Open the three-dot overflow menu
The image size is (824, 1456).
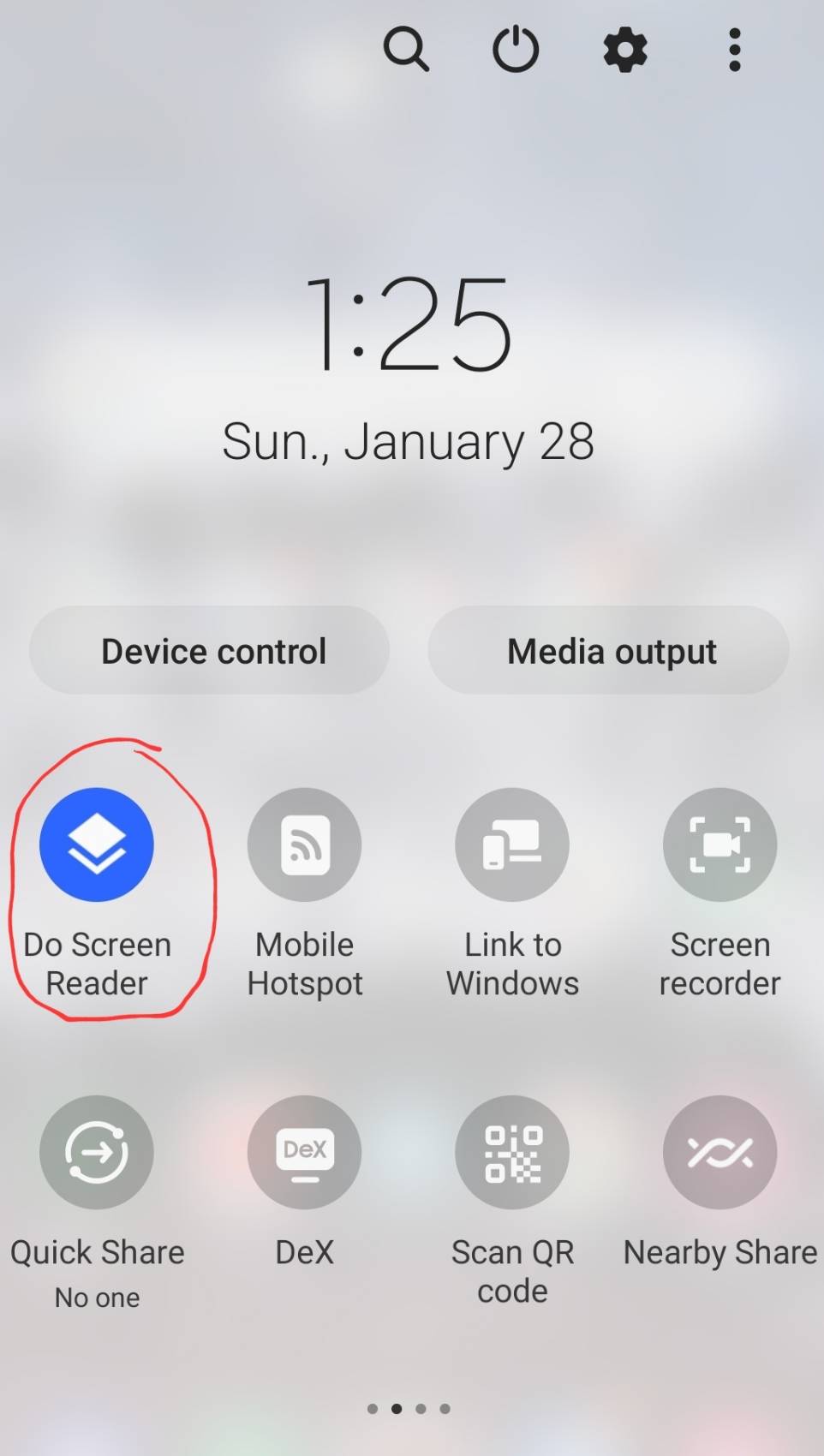734,50
